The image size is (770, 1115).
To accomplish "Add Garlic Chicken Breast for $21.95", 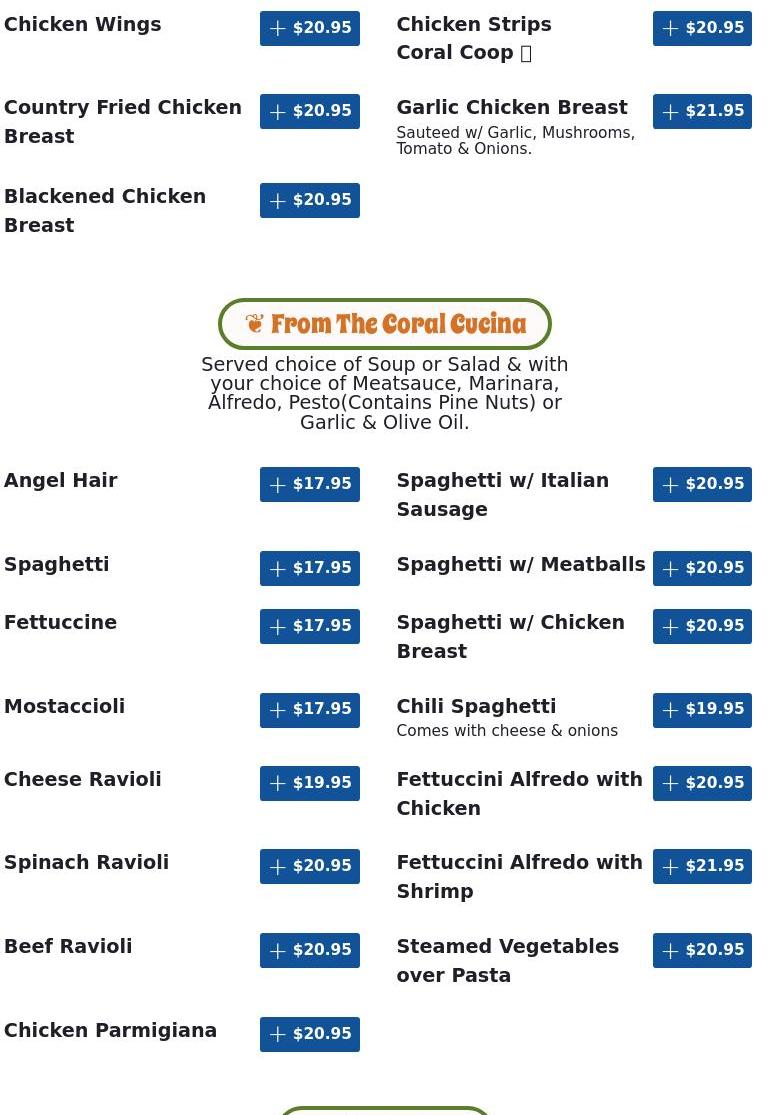I will tap(702, 111).
